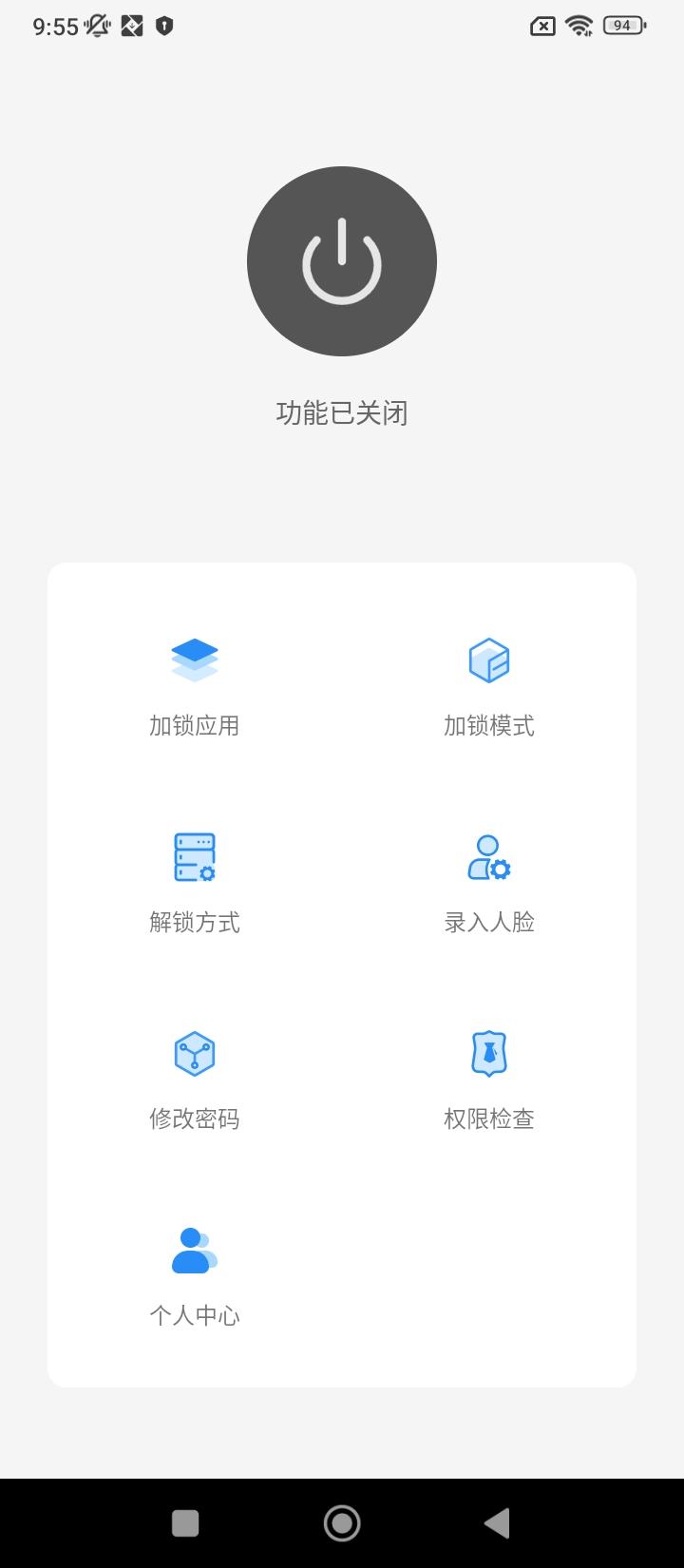Viewport: 684px width, 1568px height.
Task: Open 修改密码 to change password
Action: [x=195, y=1080]
